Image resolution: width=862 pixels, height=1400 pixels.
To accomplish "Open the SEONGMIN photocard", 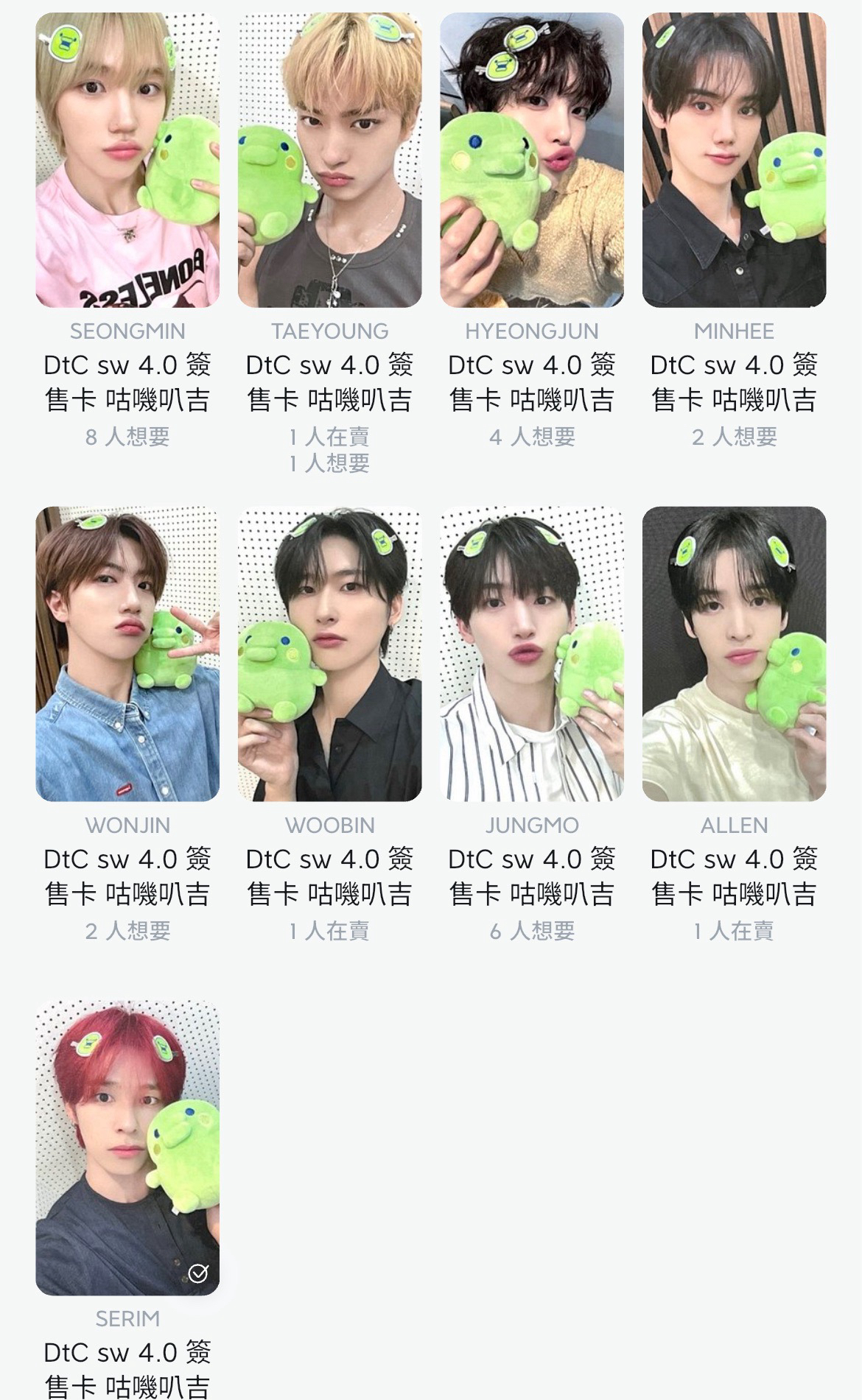I will click(x=127, y=160).
